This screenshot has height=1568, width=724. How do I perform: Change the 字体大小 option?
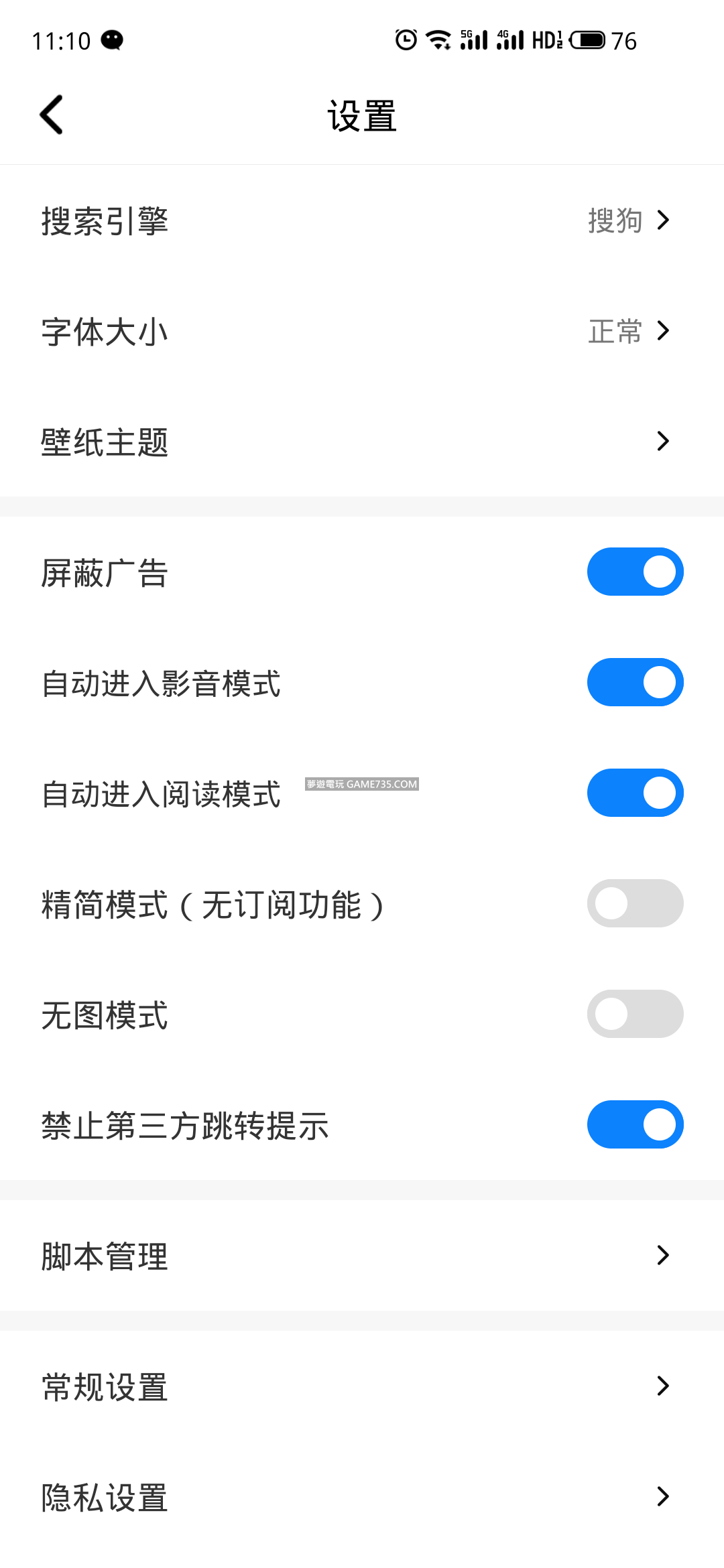tap(362, 331)
